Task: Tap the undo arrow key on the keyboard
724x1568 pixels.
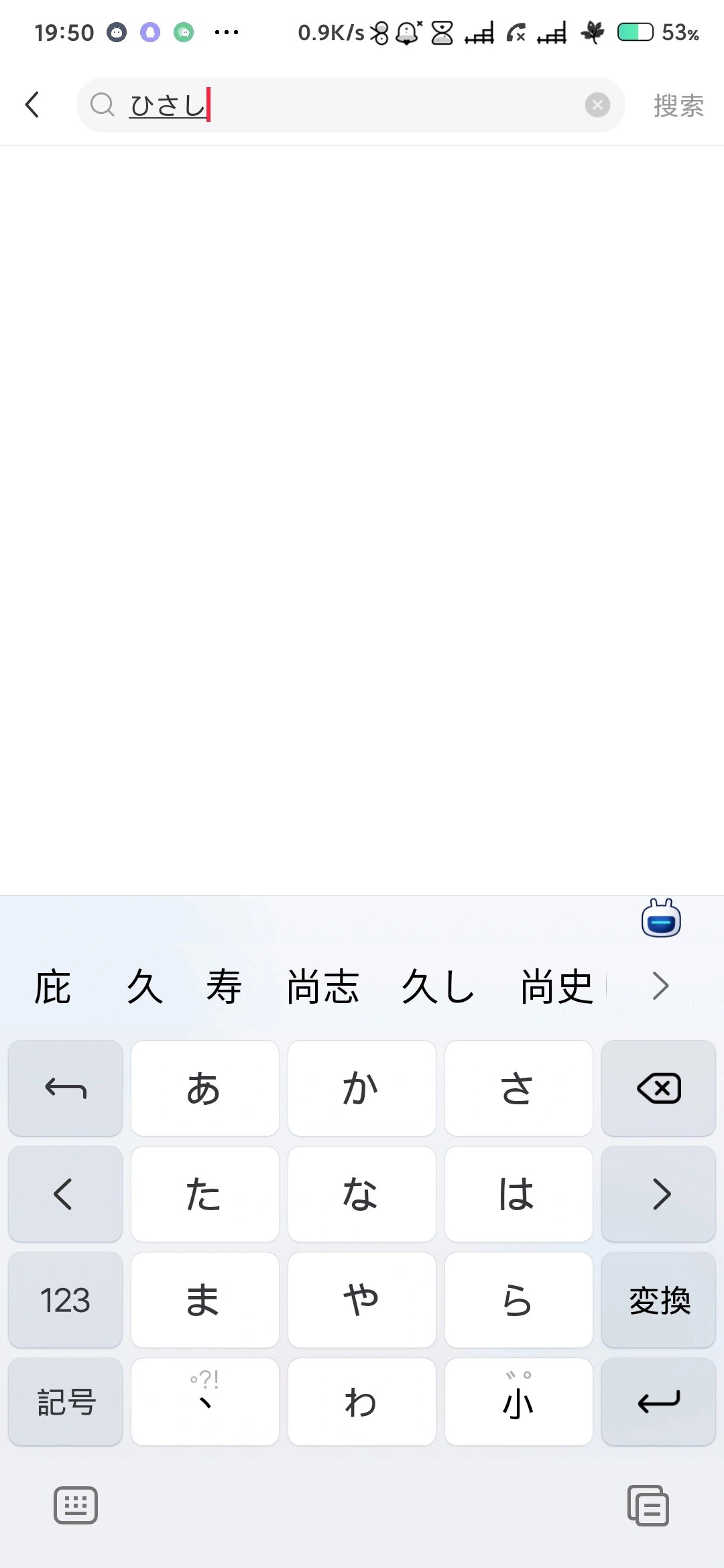Action: [64, 1088]
